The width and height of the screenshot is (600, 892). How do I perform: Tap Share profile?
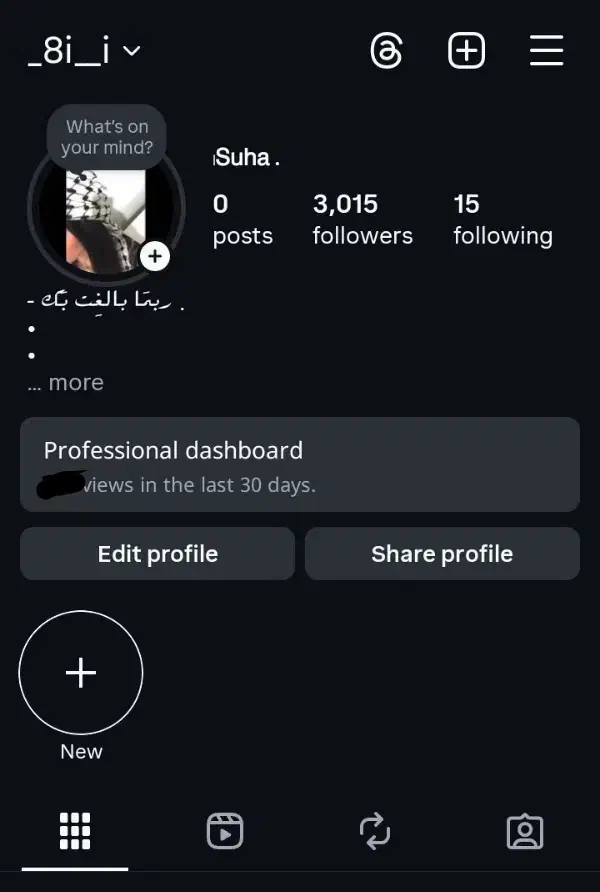point(442,554)
